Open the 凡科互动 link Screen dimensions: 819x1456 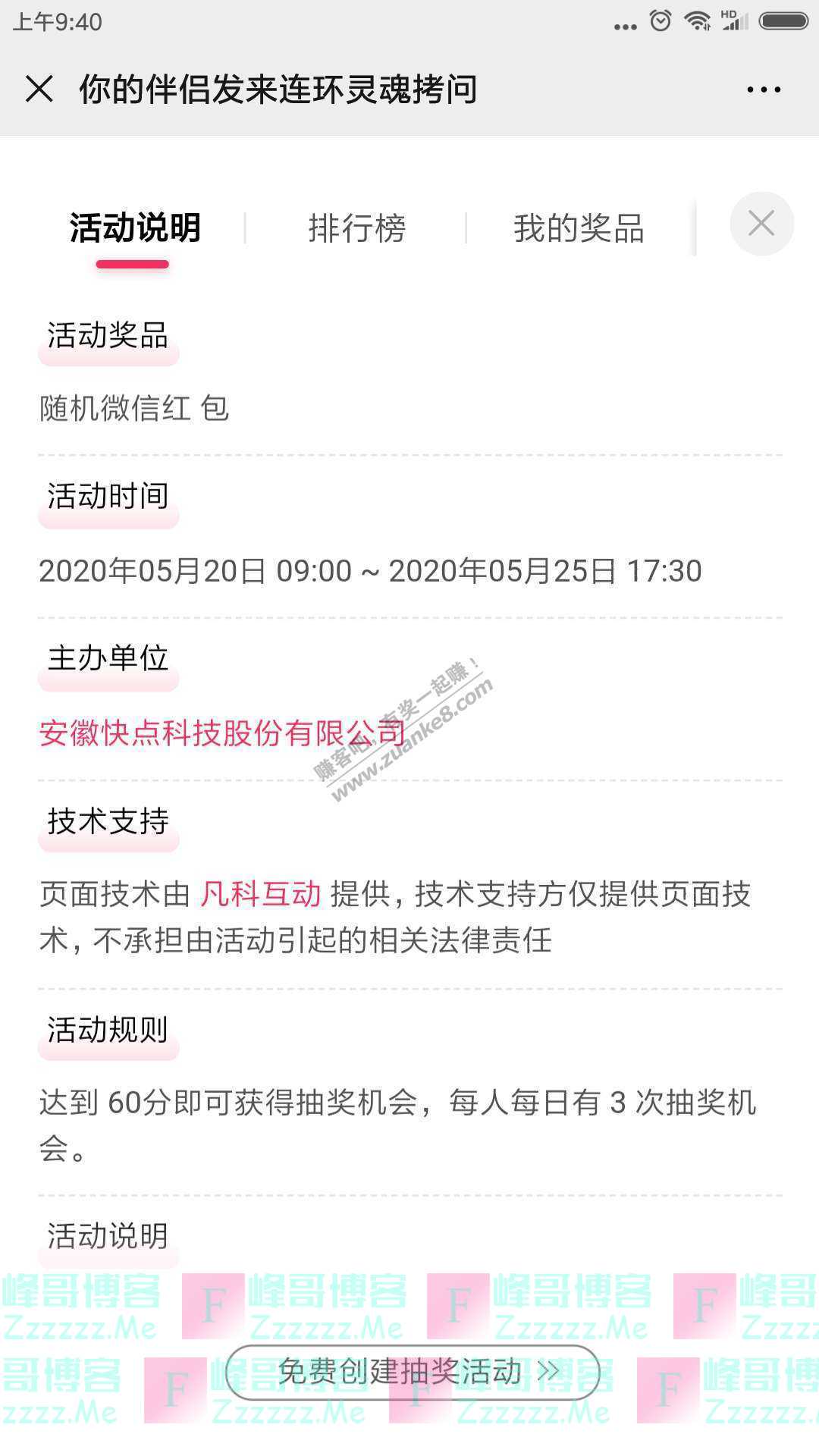[x=261, y=894]
